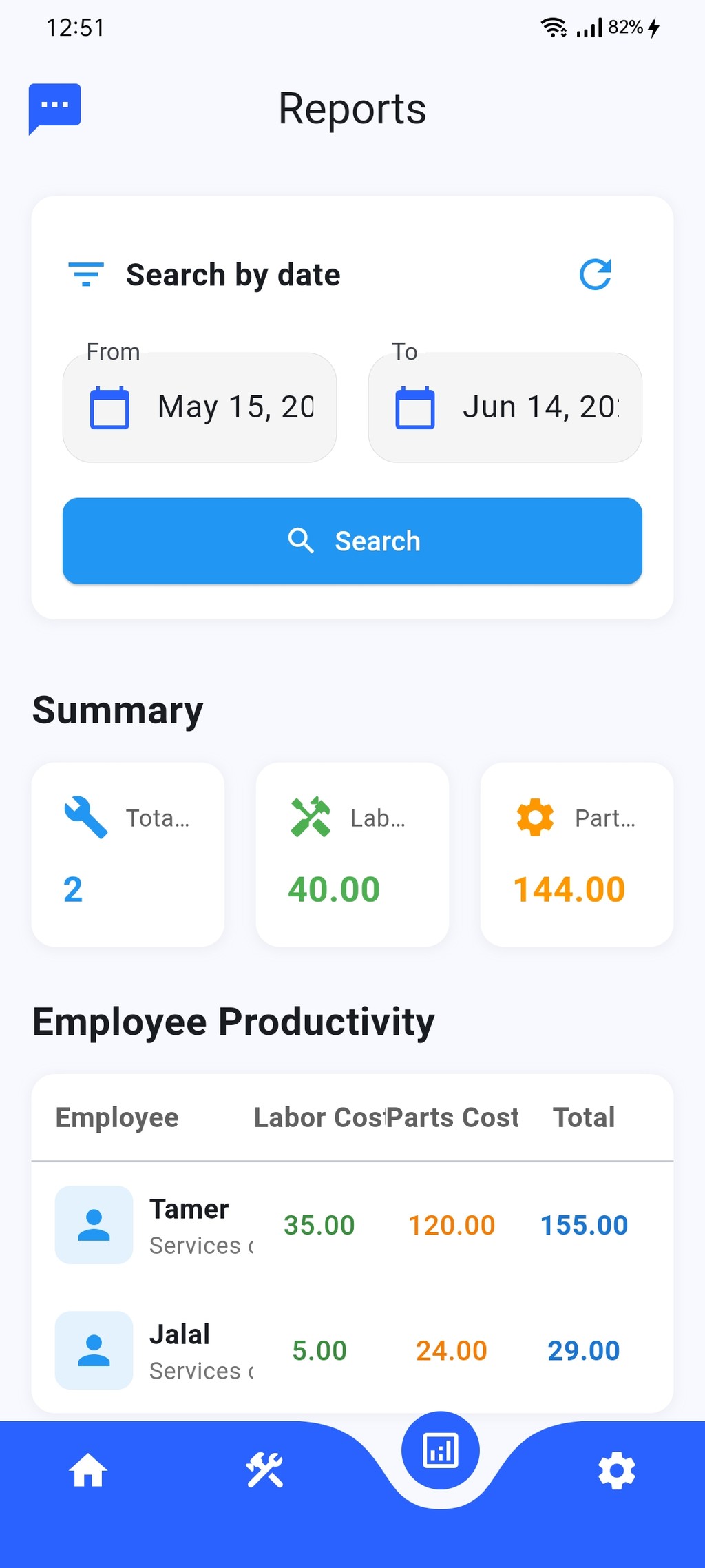Image resolution: width=705 pixels, height=1568 pixels.
Task: Pick the From date field
Action: pyautogui.click(x=200, y=407)
